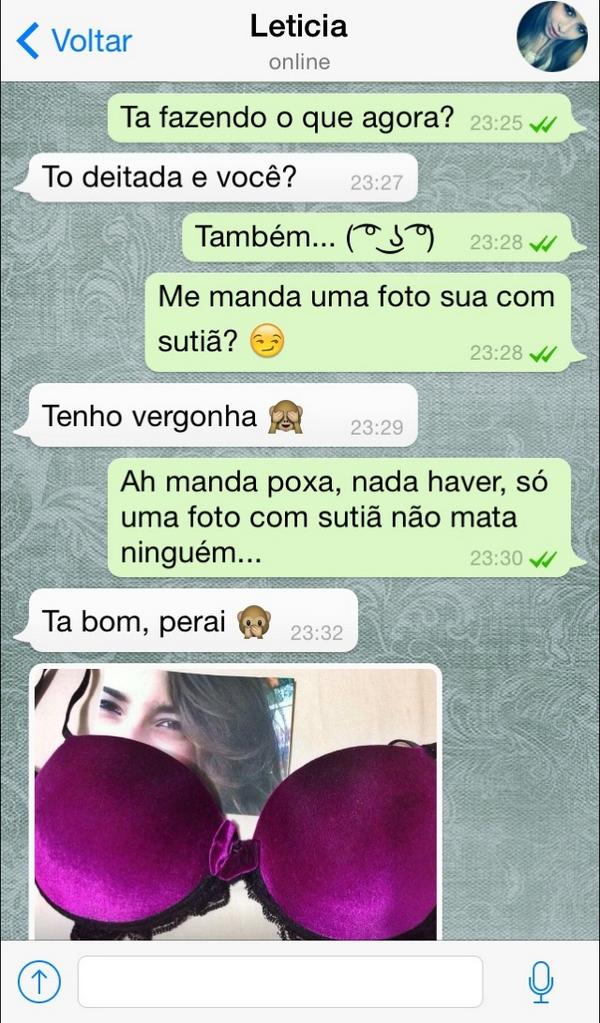Tap the attach upload arrow icon

point(39,981)
